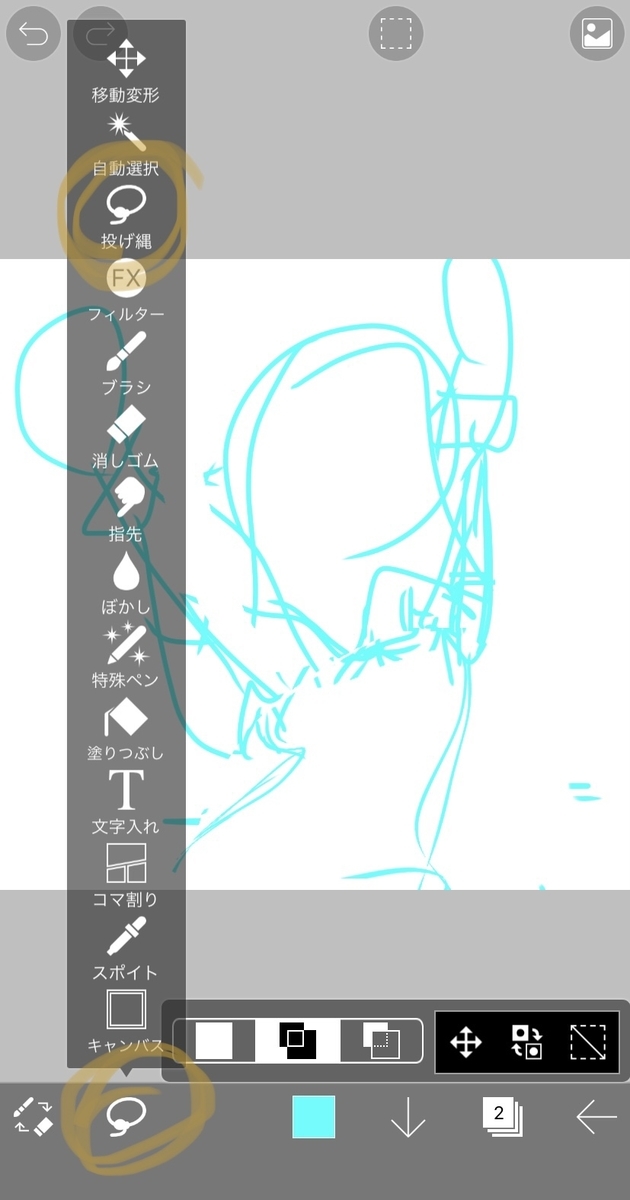Choose the 自動選択 magic wand tool

[126, 144]
